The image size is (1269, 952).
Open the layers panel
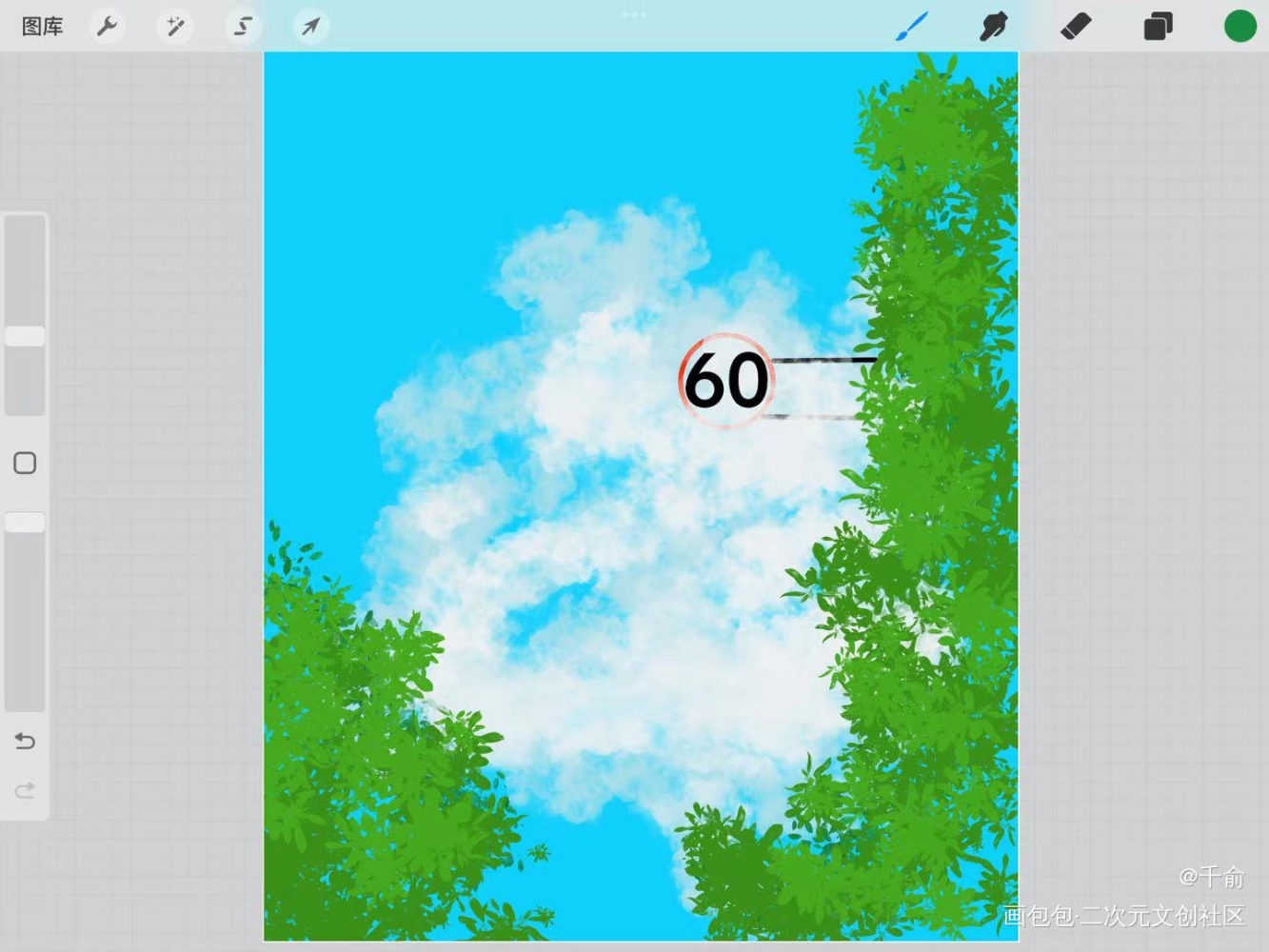click(x=1158, y=27)
